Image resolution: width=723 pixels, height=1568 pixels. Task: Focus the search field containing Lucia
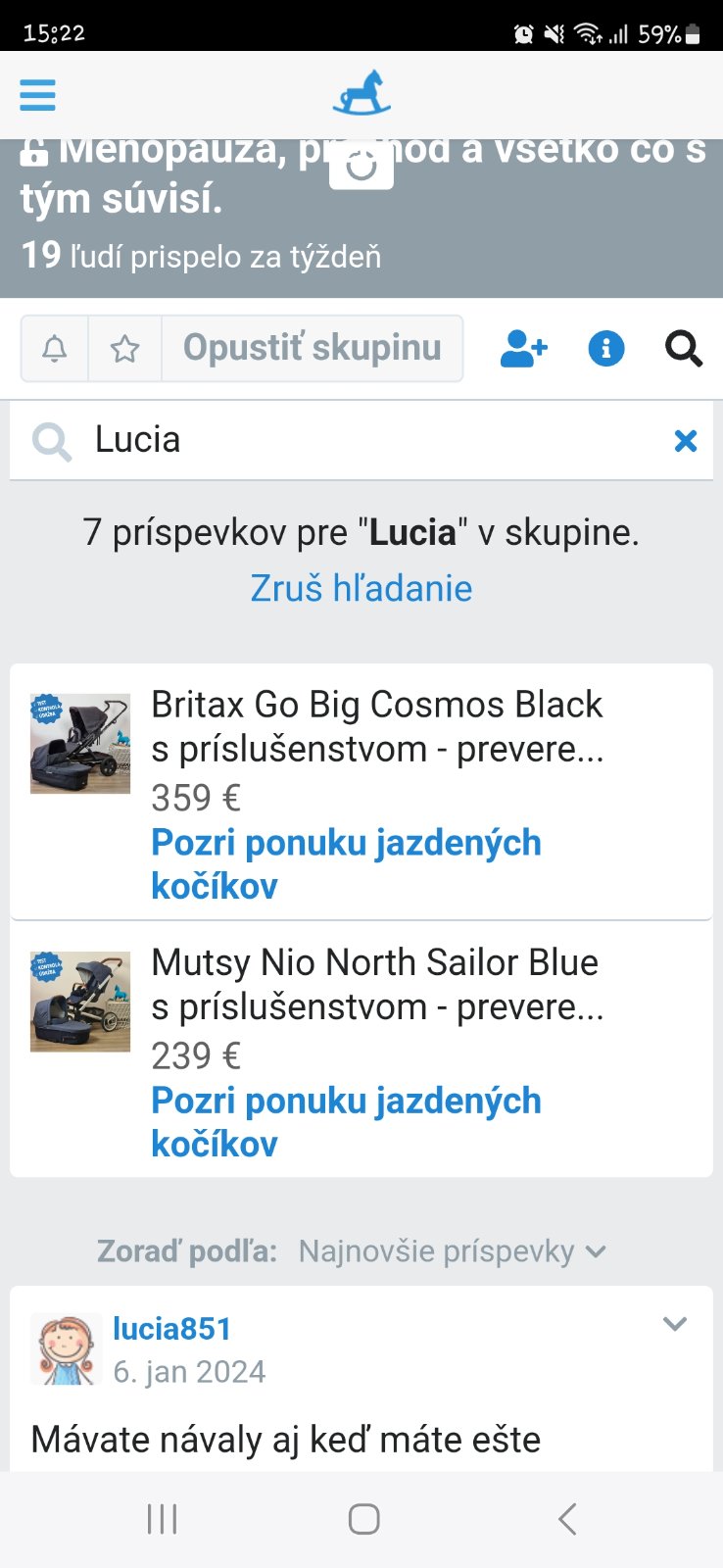(372, 440)
